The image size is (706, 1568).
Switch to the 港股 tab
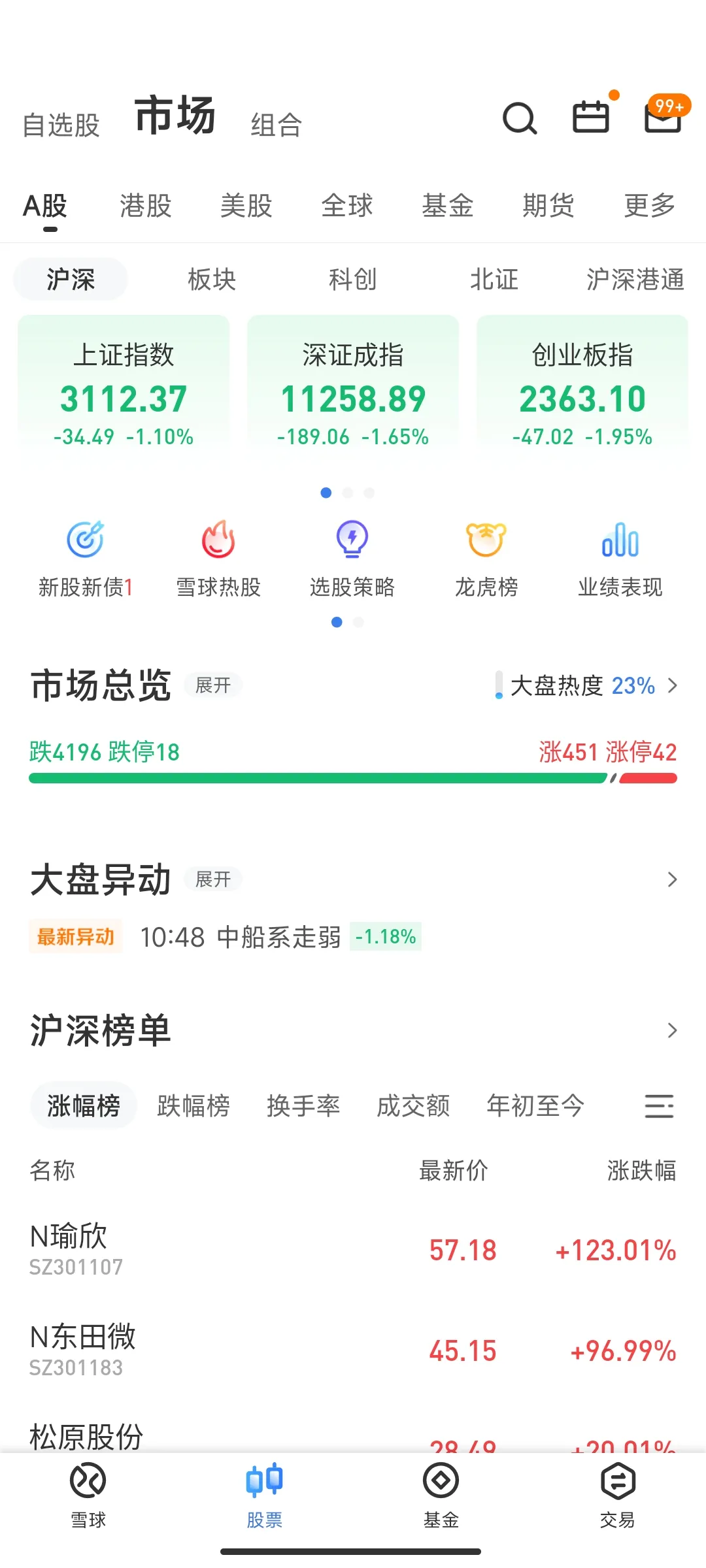145,206
